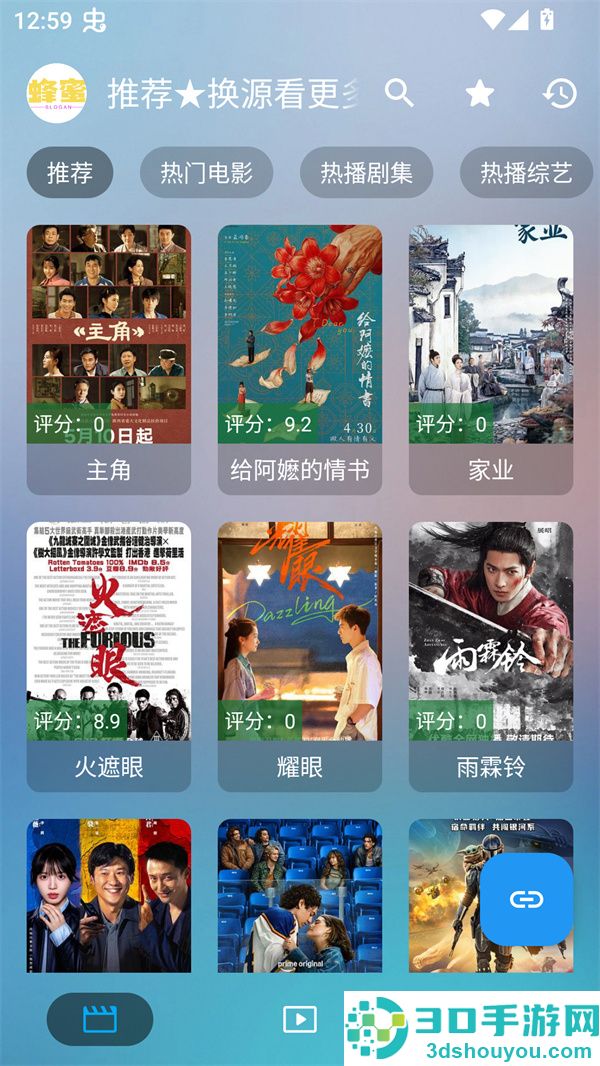View watch history via clock icon
This screenshot has width=600, height=1066.
point(560,94)
